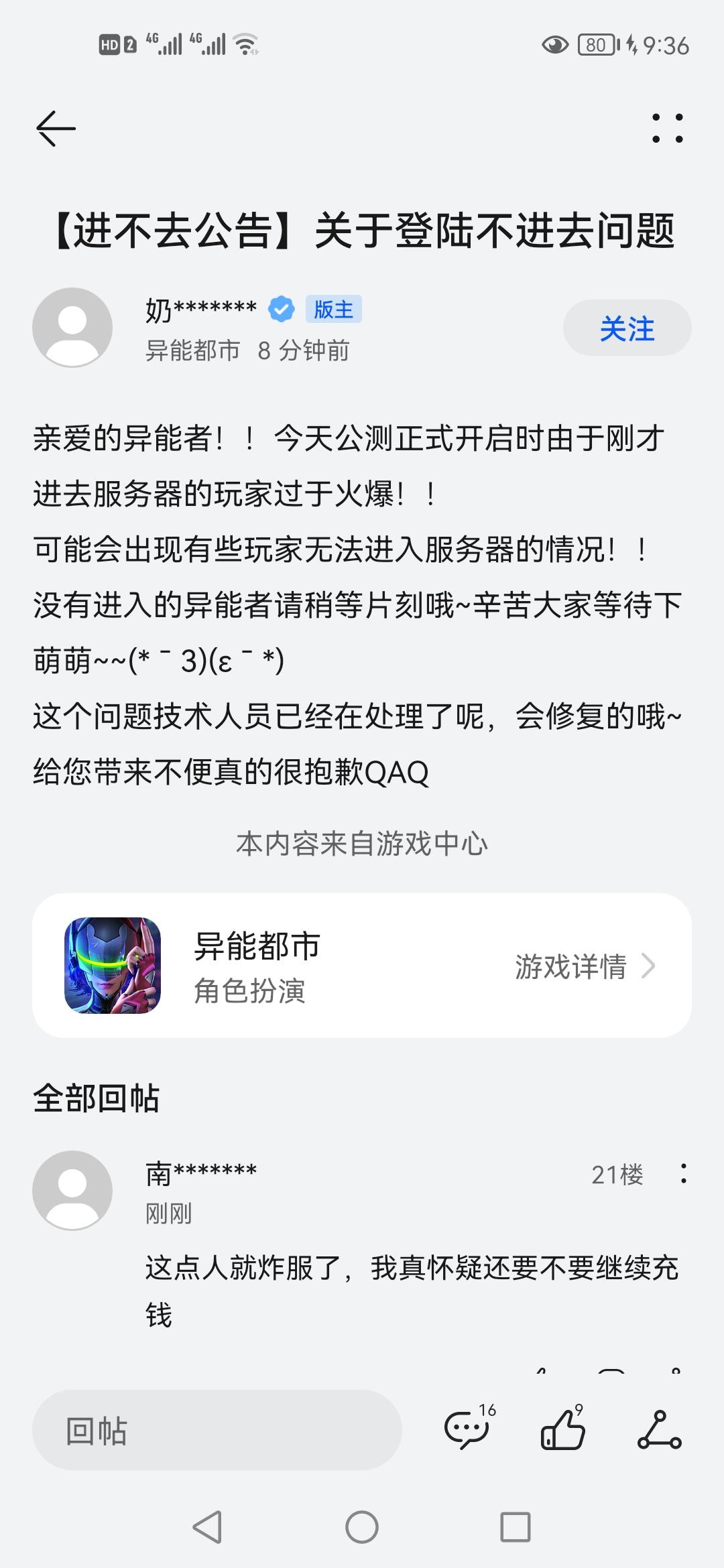The image size is (724, 1568).
Task: Open the 异能都市 game icon thumbnail
Action: [114, 966]
